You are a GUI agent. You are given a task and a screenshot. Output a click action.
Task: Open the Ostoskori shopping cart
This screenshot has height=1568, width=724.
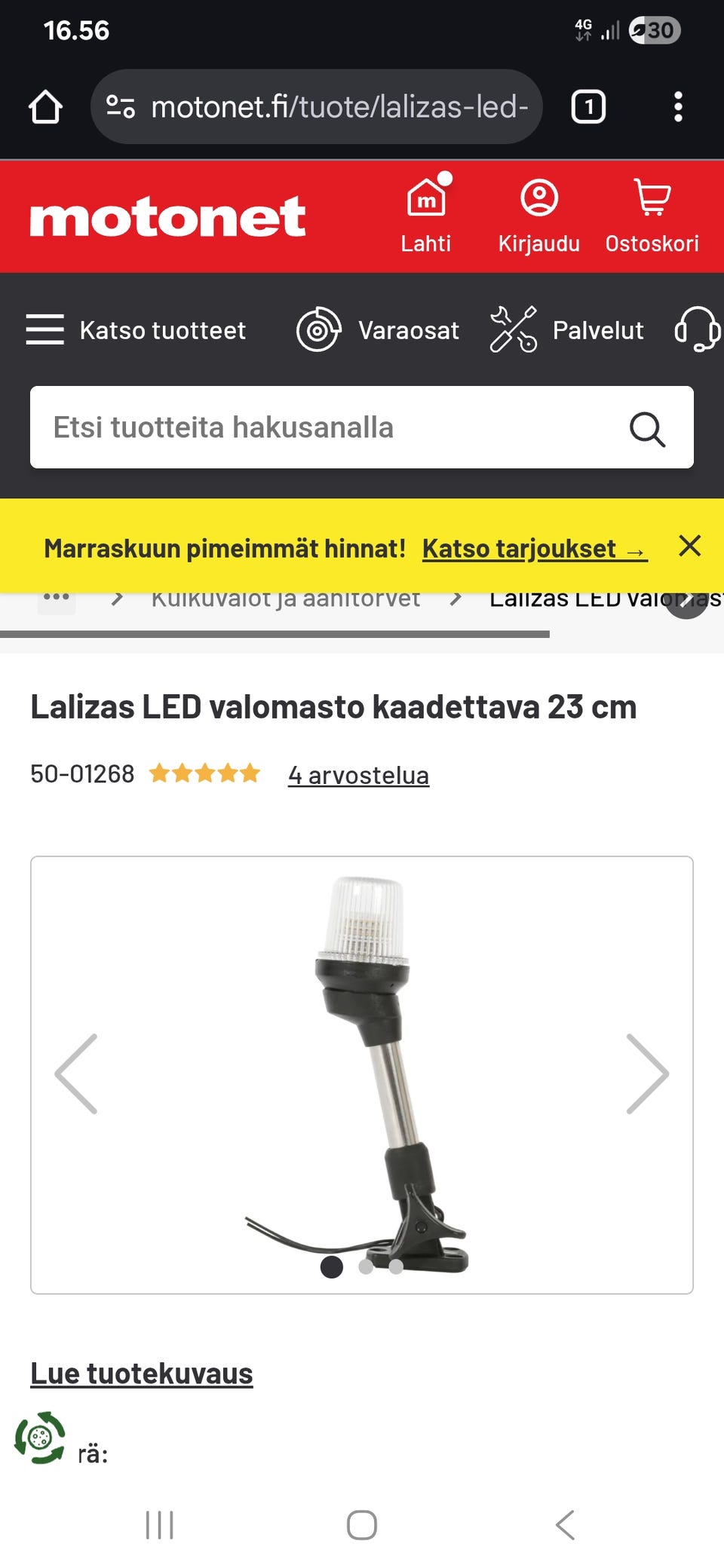[652, 211]
